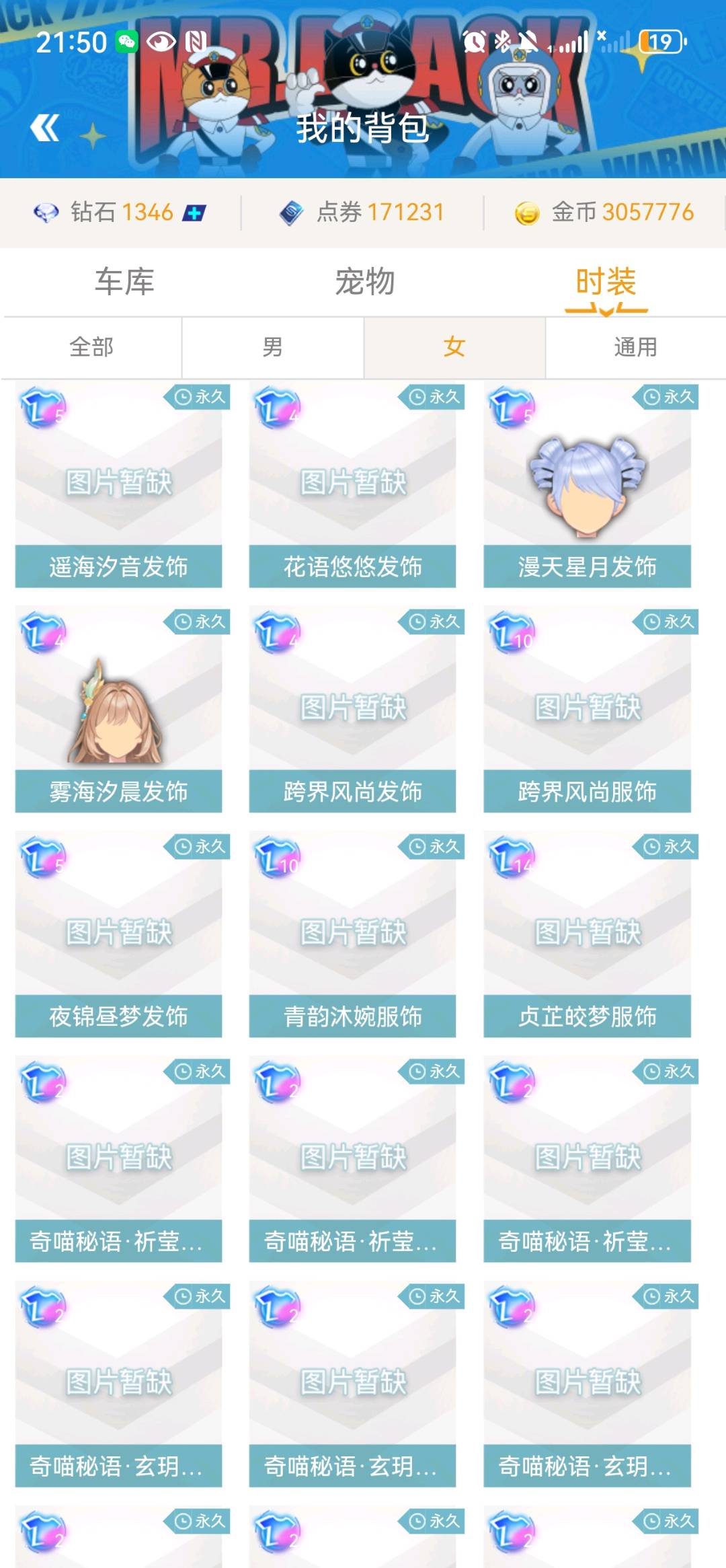Select the 女 filter
The height and width of the screenshot is (1568, 726).
click(x=454, y=347)
